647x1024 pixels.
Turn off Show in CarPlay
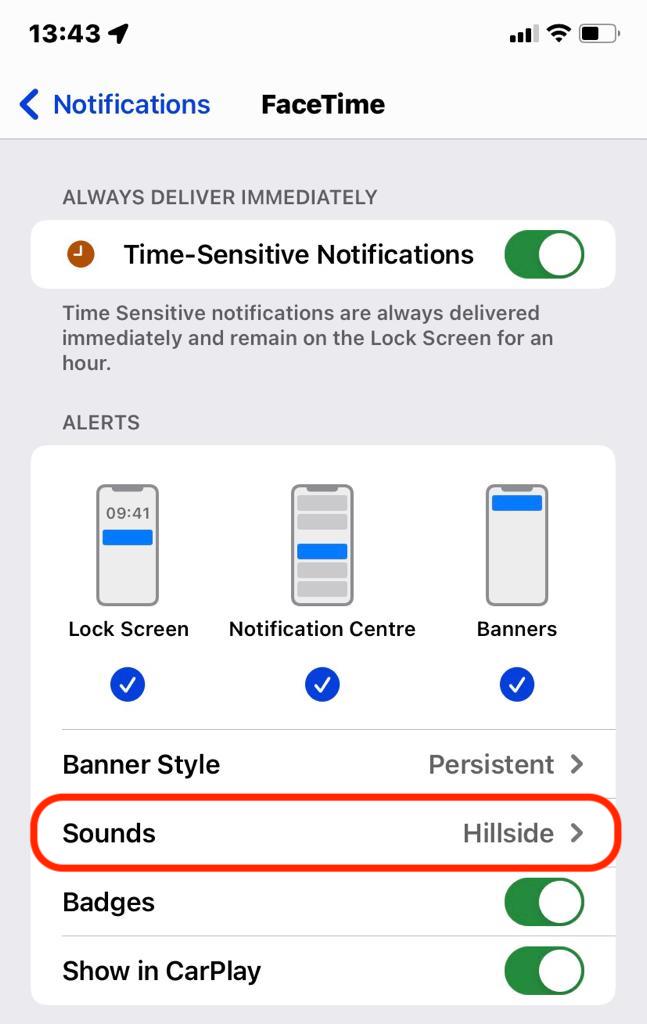point(544,970)
